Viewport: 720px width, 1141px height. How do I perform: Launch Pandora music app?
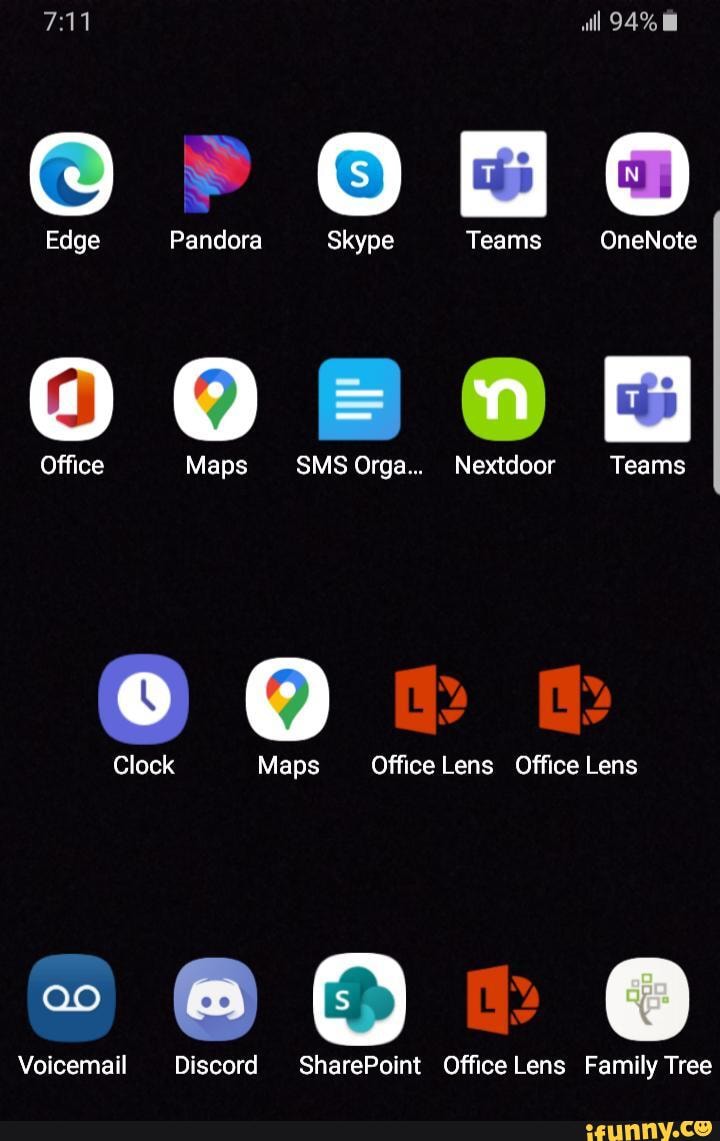(215, 173)
